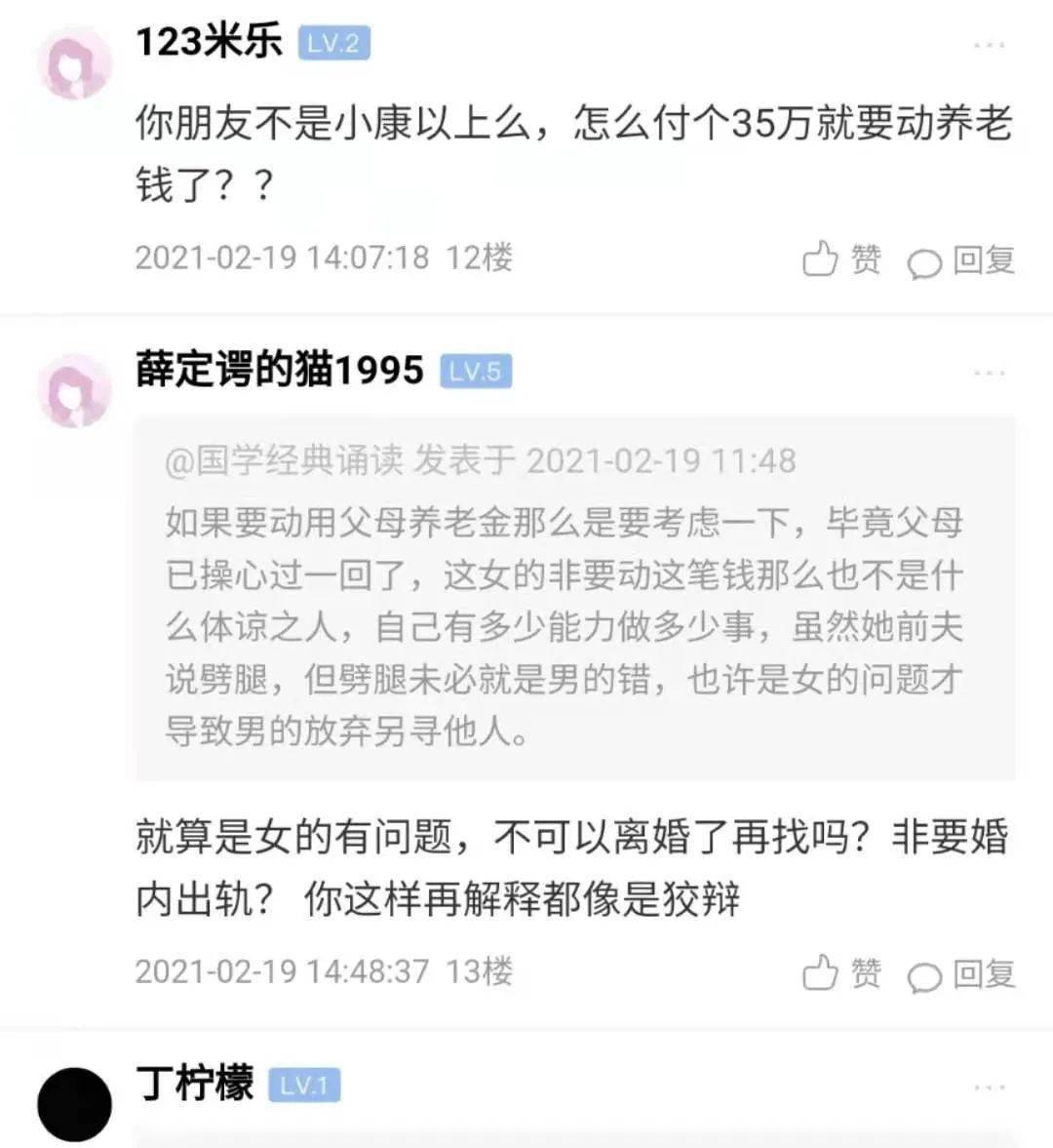This screenshot has height=1148, width=1053.
Task: Click the mentioned user @国学经典诵读
Action: (283, 460)
